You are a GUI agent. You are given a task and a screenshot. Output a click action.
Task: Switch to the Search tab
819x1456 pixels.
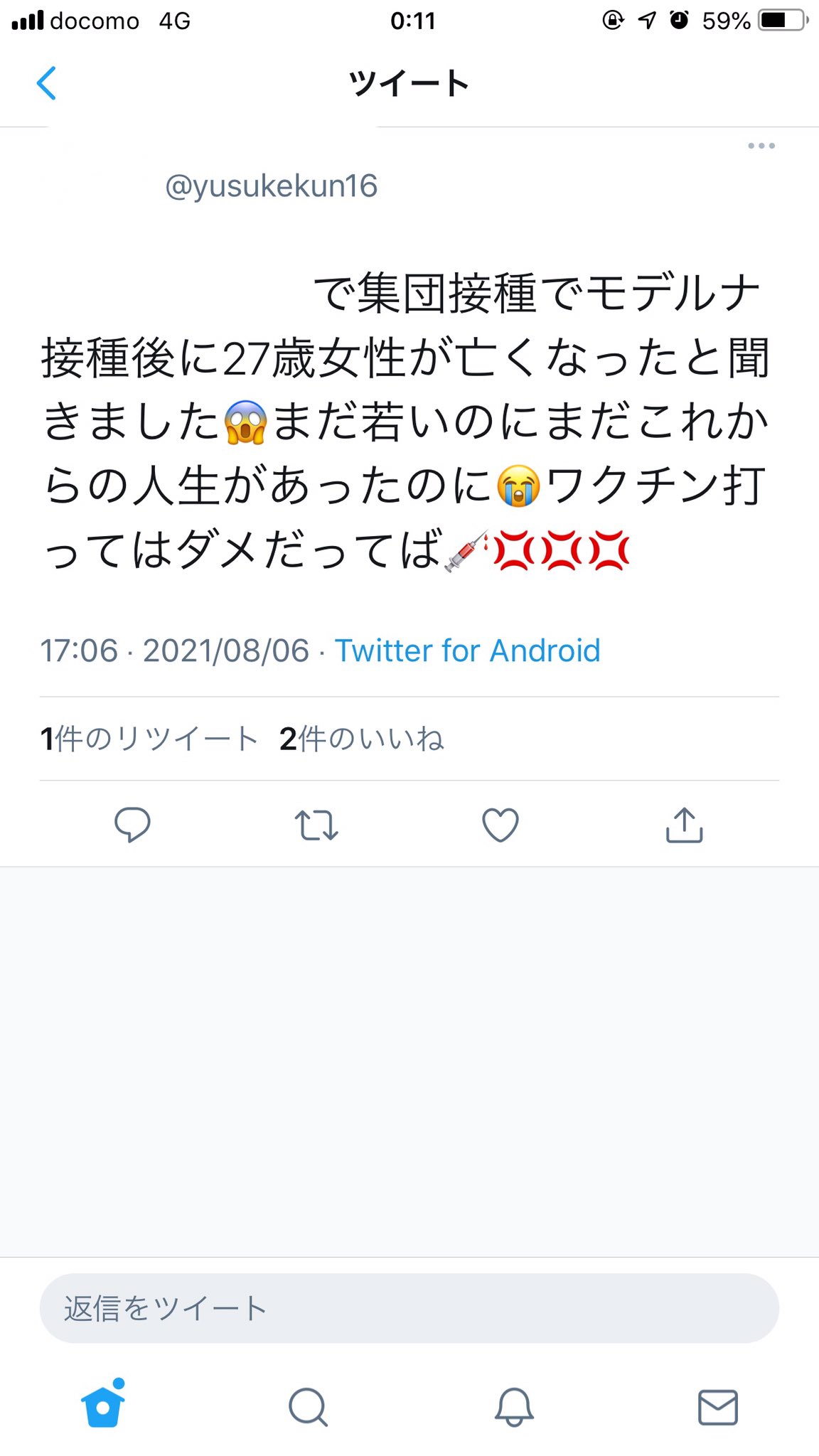coord(308,1407)
